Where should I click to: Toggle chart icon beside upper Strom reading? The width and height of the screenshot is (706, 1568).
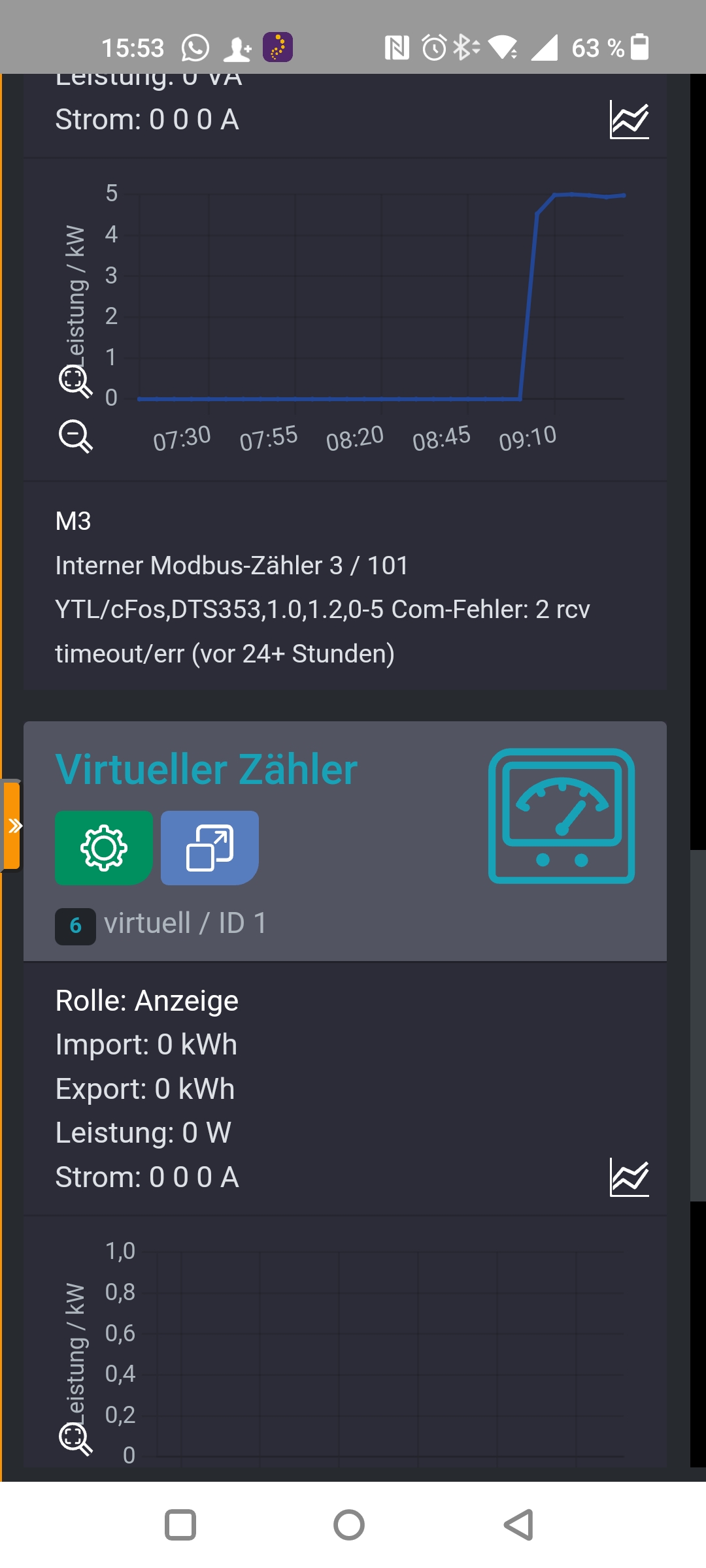629,120
